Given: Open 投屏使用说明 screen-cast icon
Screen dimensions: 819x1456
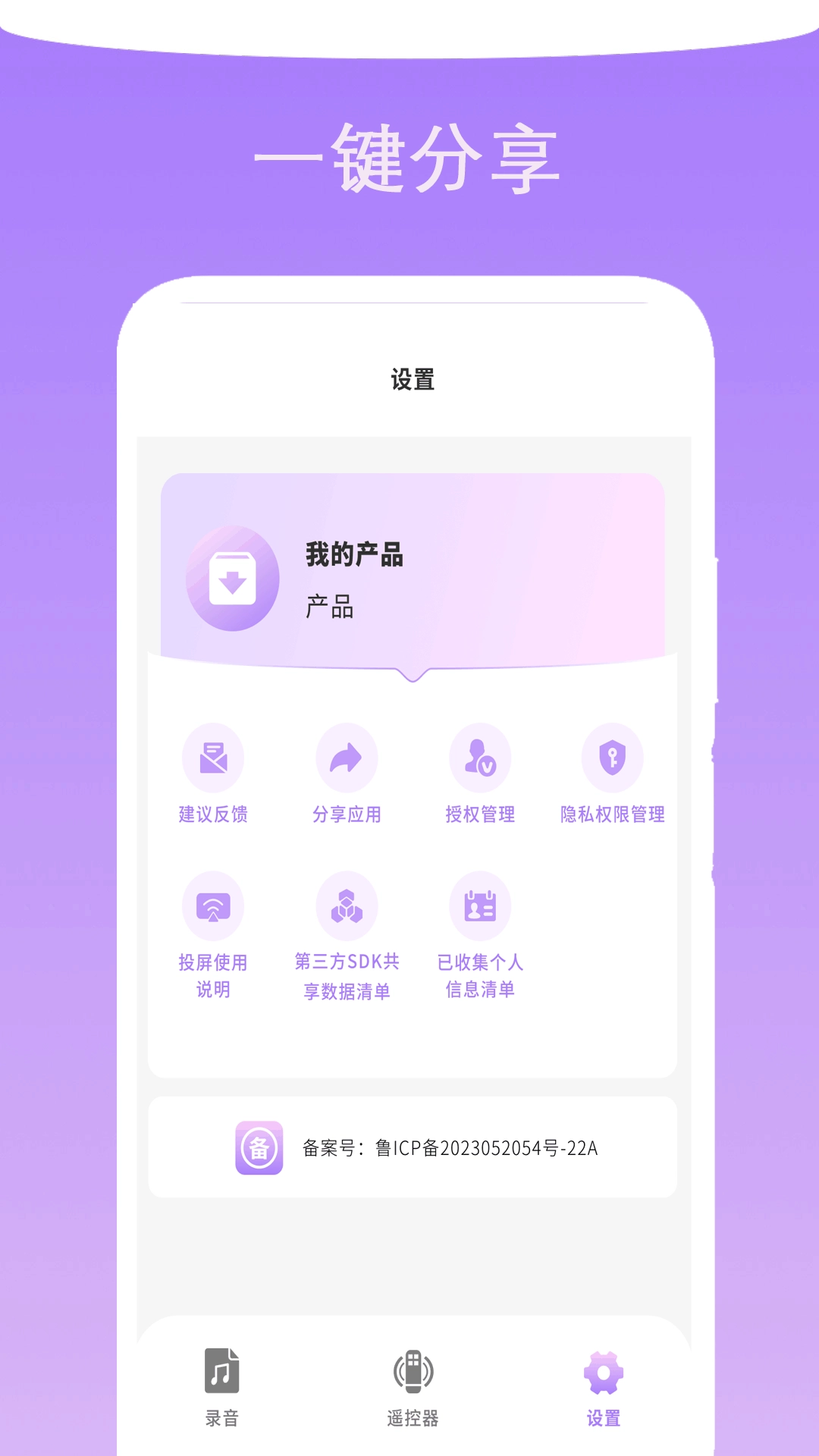Looking at the screenshot, I should (215, 905).
